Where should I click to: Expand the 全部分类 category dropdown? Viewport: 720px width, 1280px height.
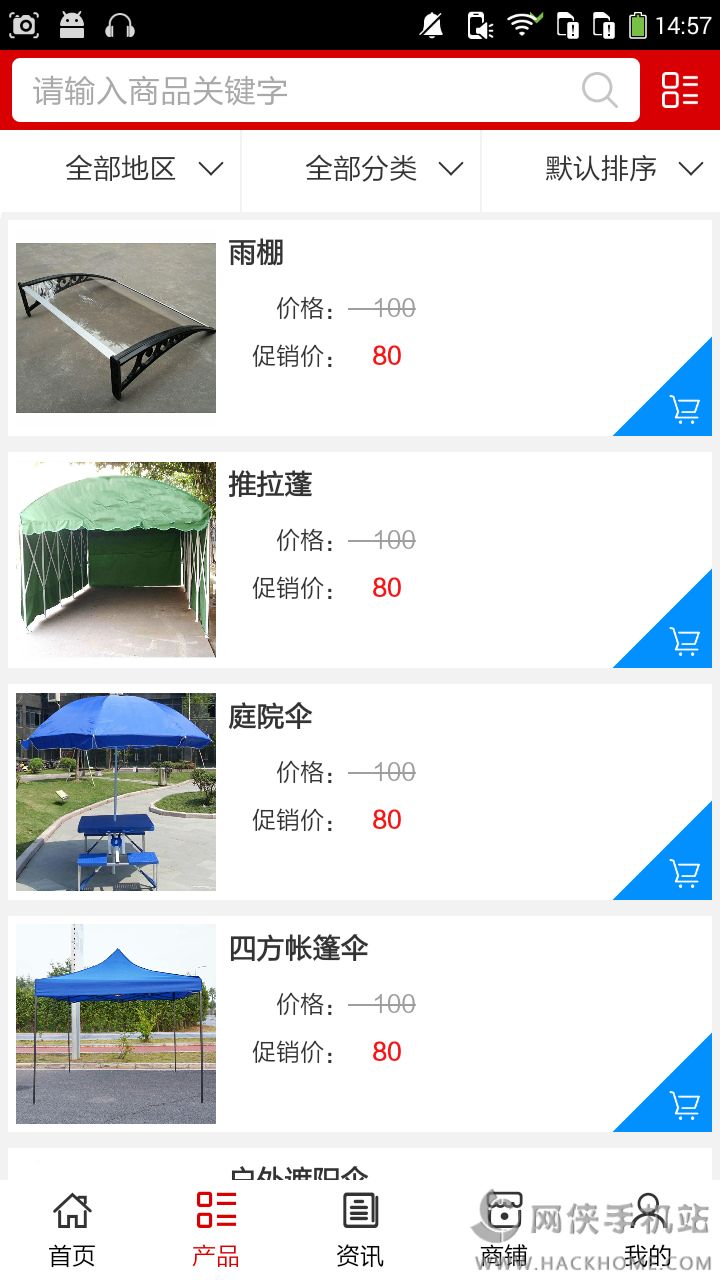[384, 169]
